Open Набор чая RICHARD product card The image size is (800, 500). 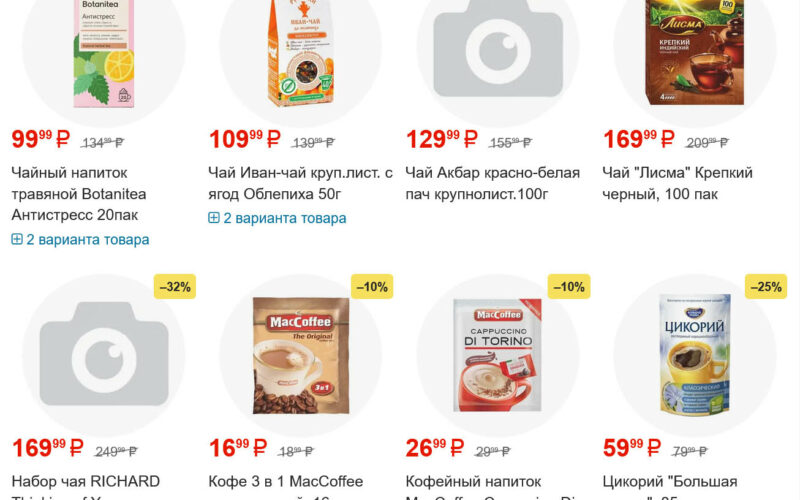[85, 481]
